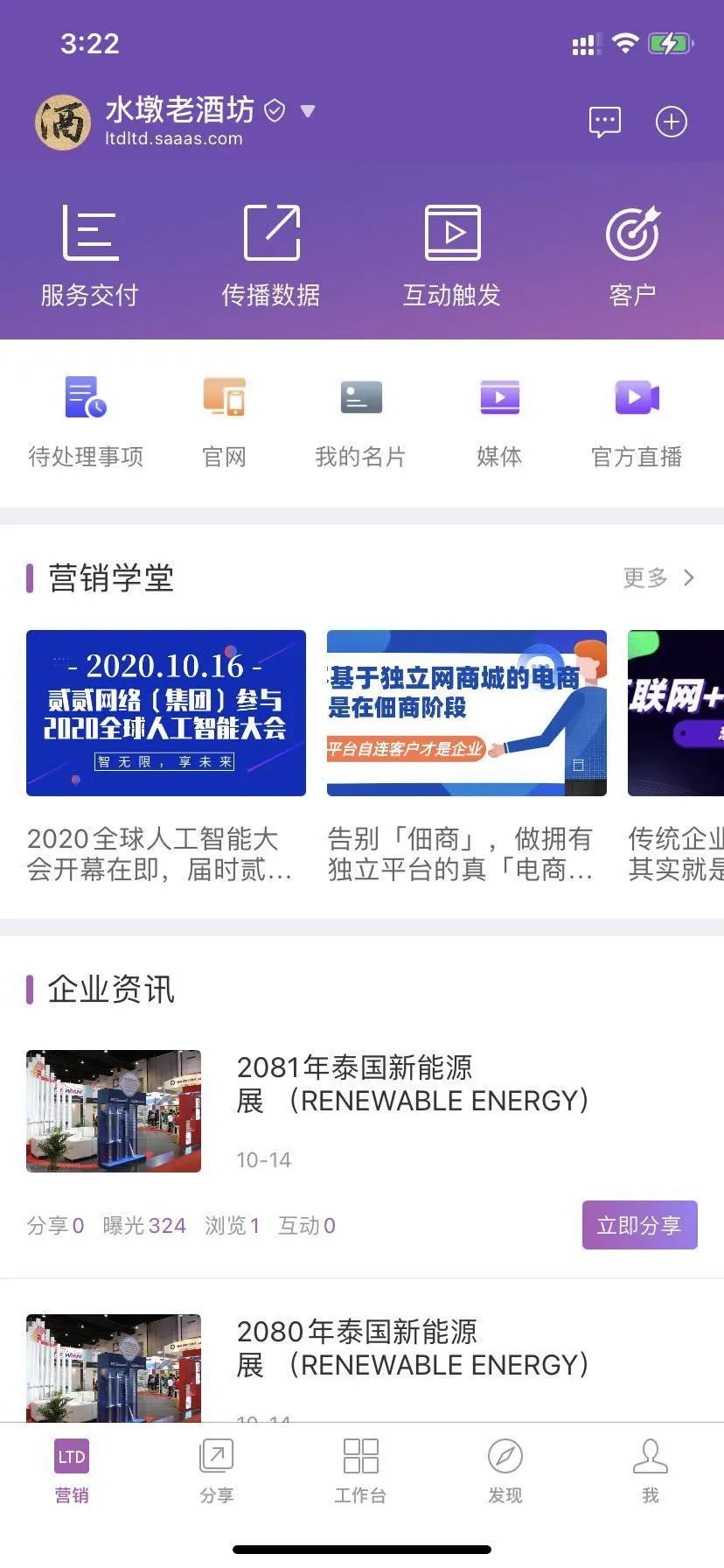Expand the 水墩老酒坊 account dropdown

pos(307,111)
